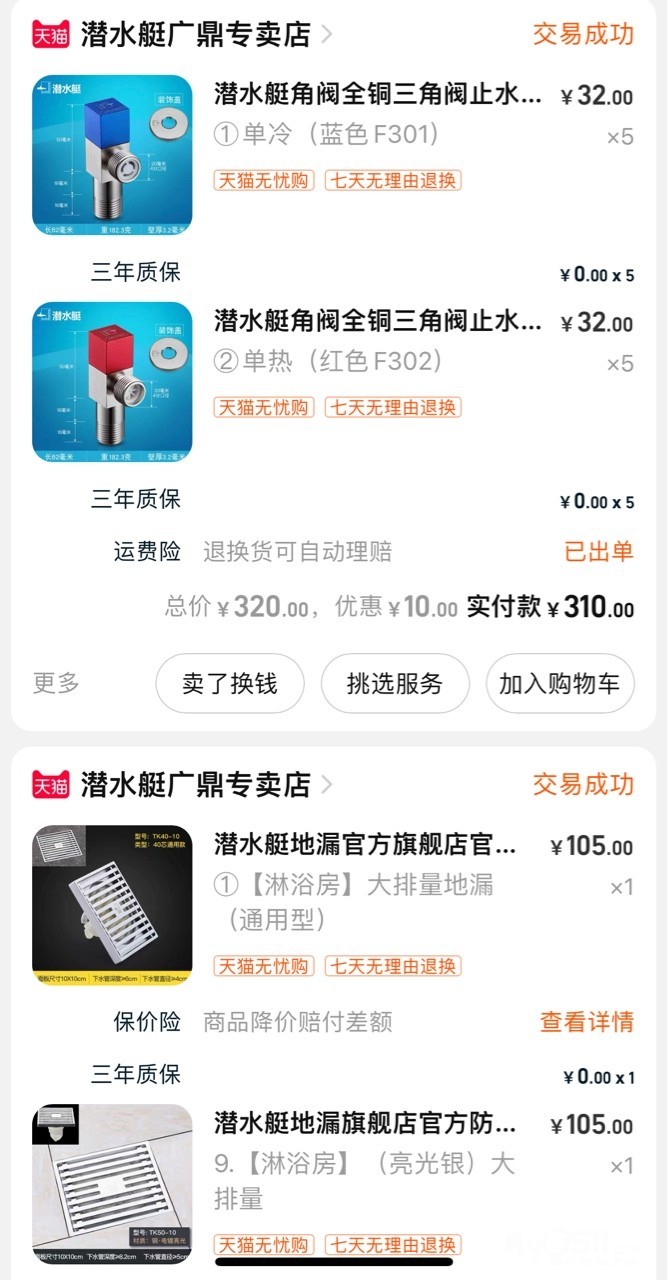Viewport: 668px width, 1280px height.
Task: Open the second order's store link
Action: coord(195,785)
